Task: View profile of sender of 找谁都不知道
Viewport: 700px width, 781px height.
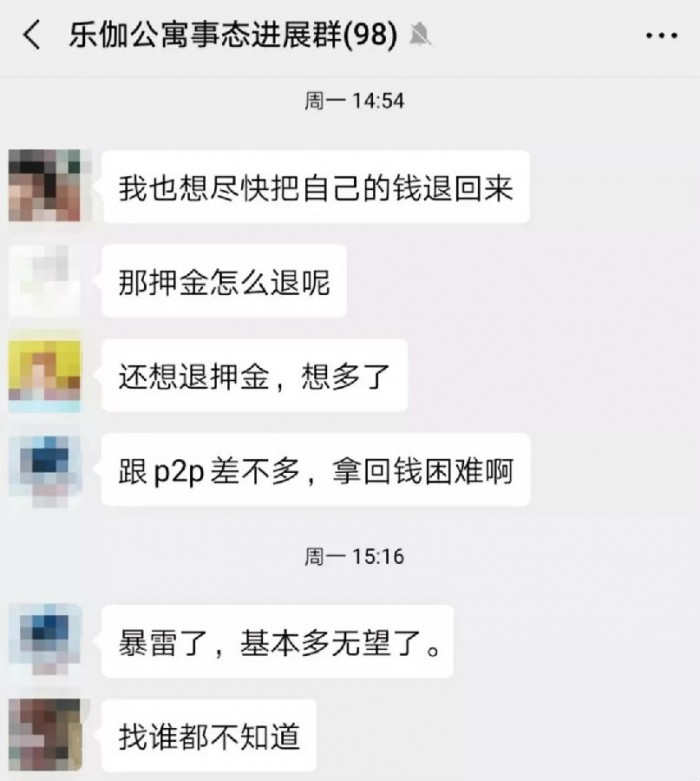Action: coord(44,734)
